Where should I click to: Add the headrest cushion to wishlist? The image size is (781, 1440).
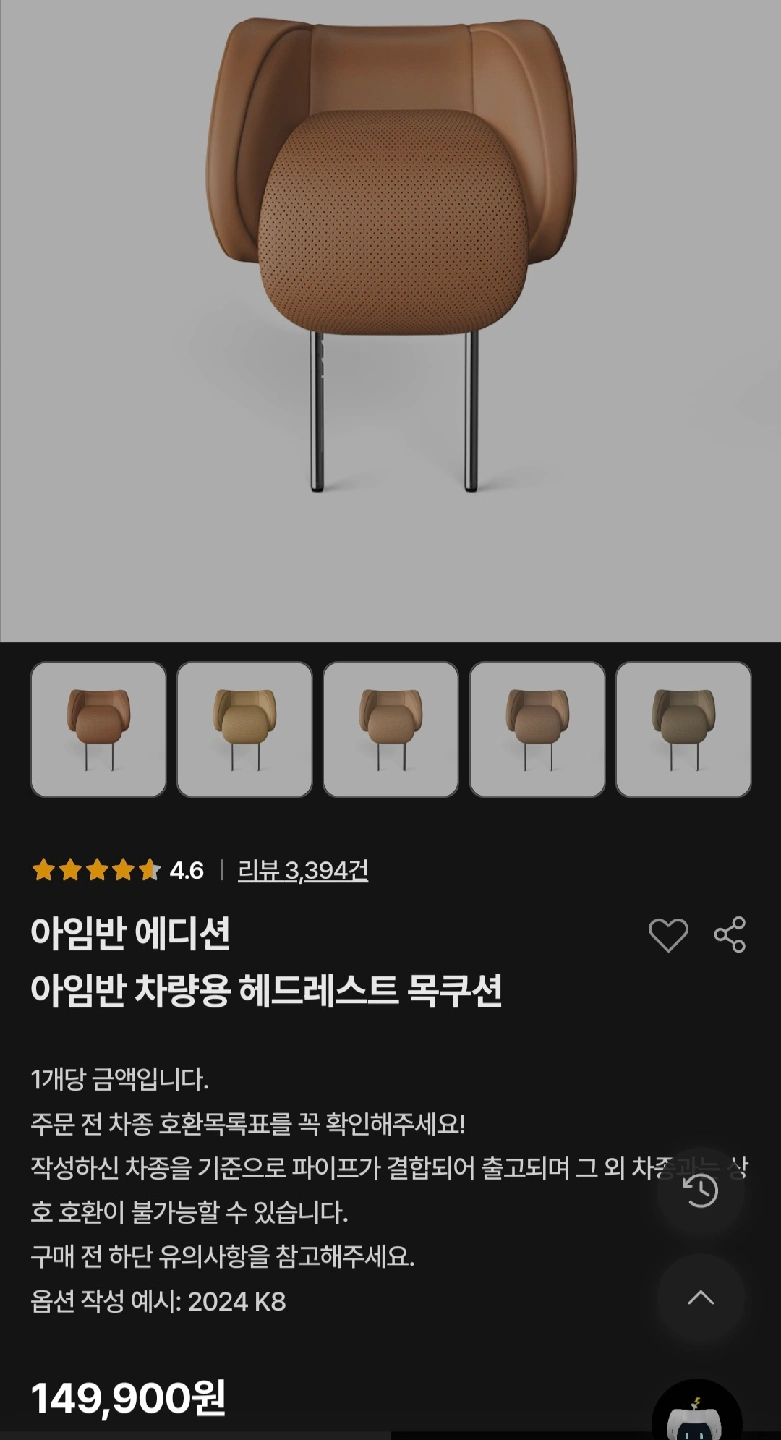tap(668, 936)
